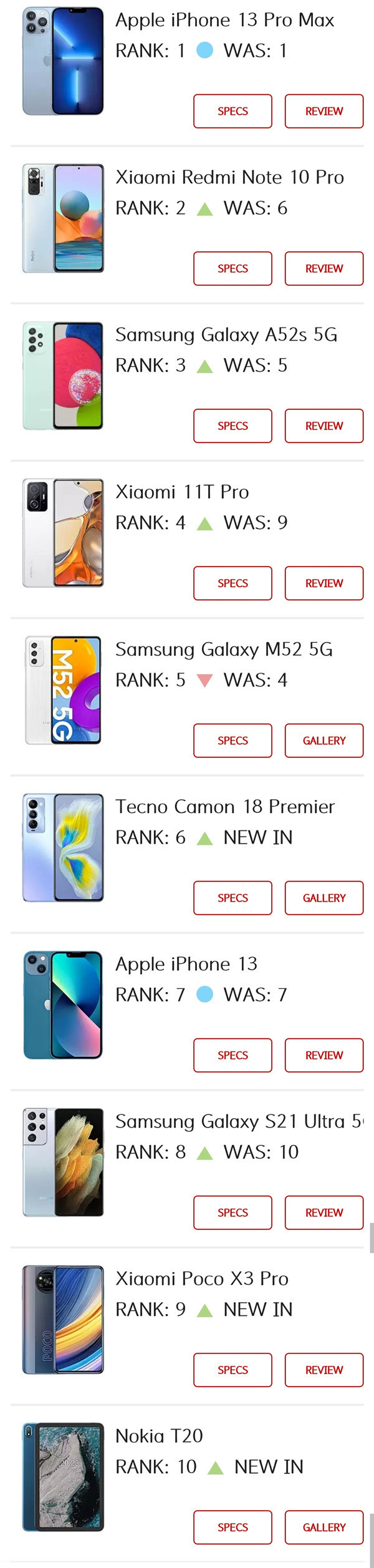Image resolution: width=374 pixels, height=1568 pixels.
Task: Read the Galaxy A52s 5G review
Action: tap(324, 426)
